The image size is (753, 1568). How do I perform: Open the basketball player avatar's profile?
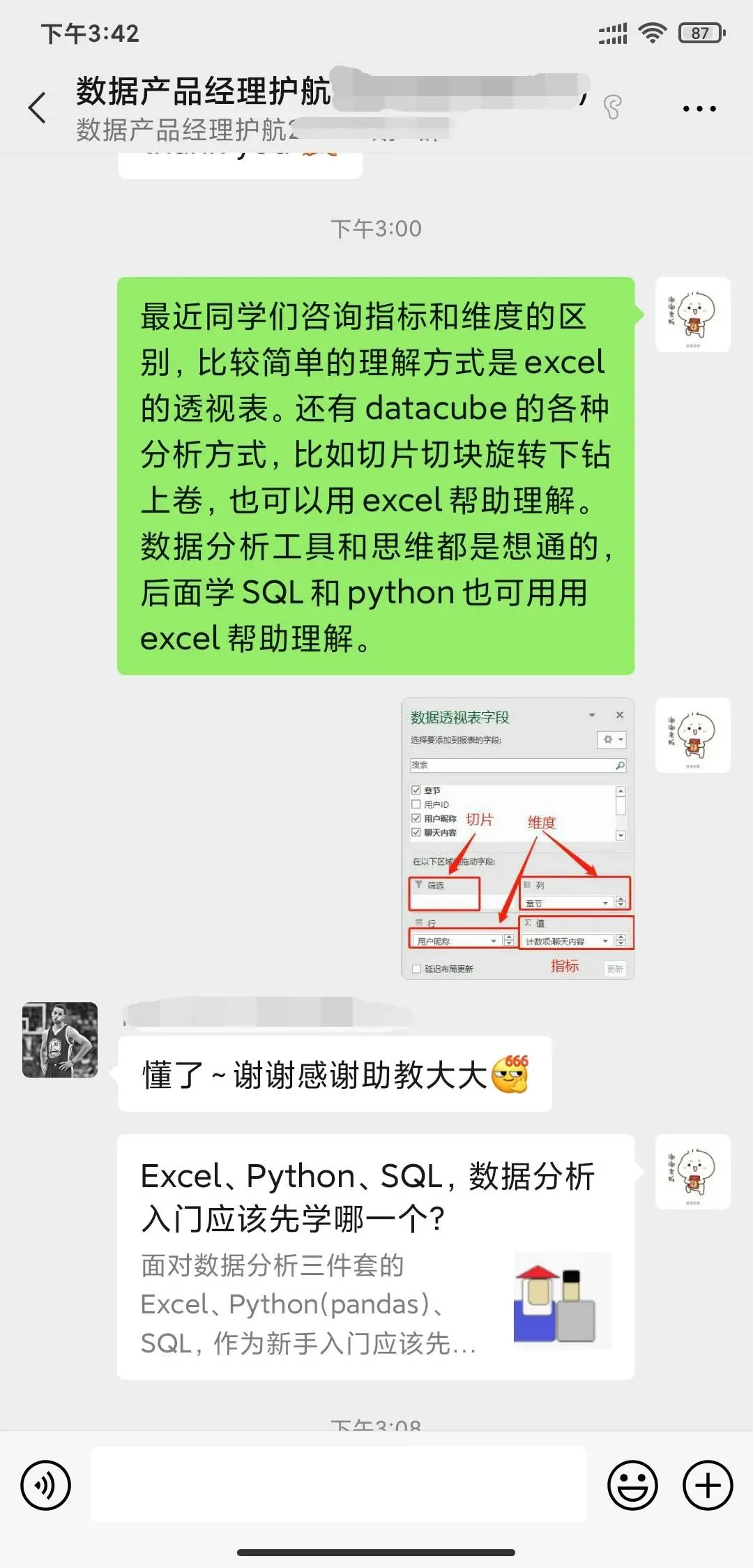(x=60, y=1039)
